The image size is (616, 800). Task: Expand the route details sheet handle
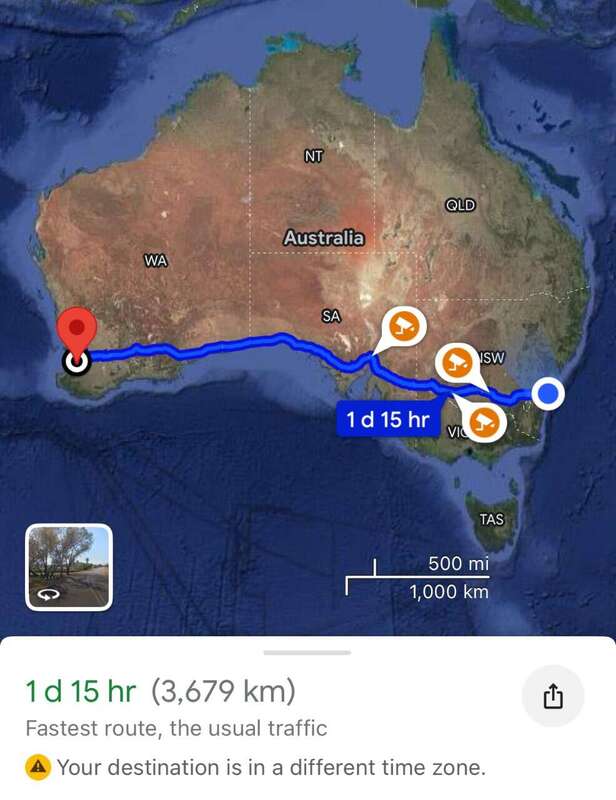click(307, 652)
